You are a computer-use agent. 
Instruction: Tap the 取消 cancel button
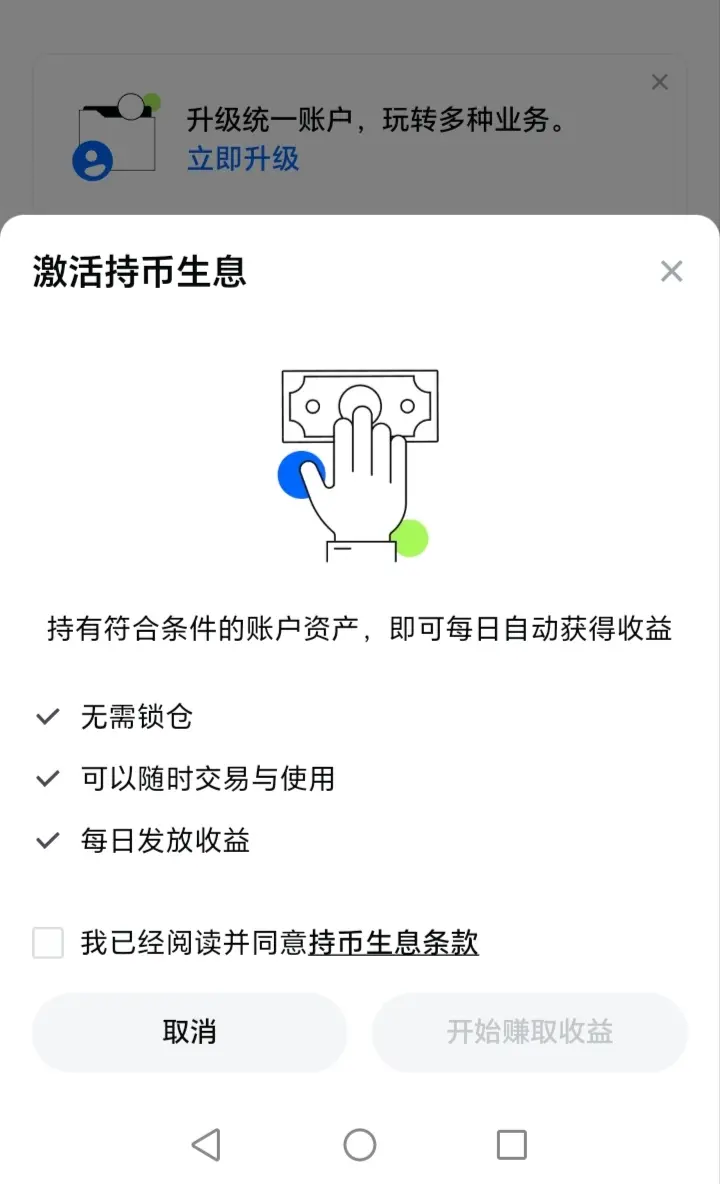click(189, 1032)
